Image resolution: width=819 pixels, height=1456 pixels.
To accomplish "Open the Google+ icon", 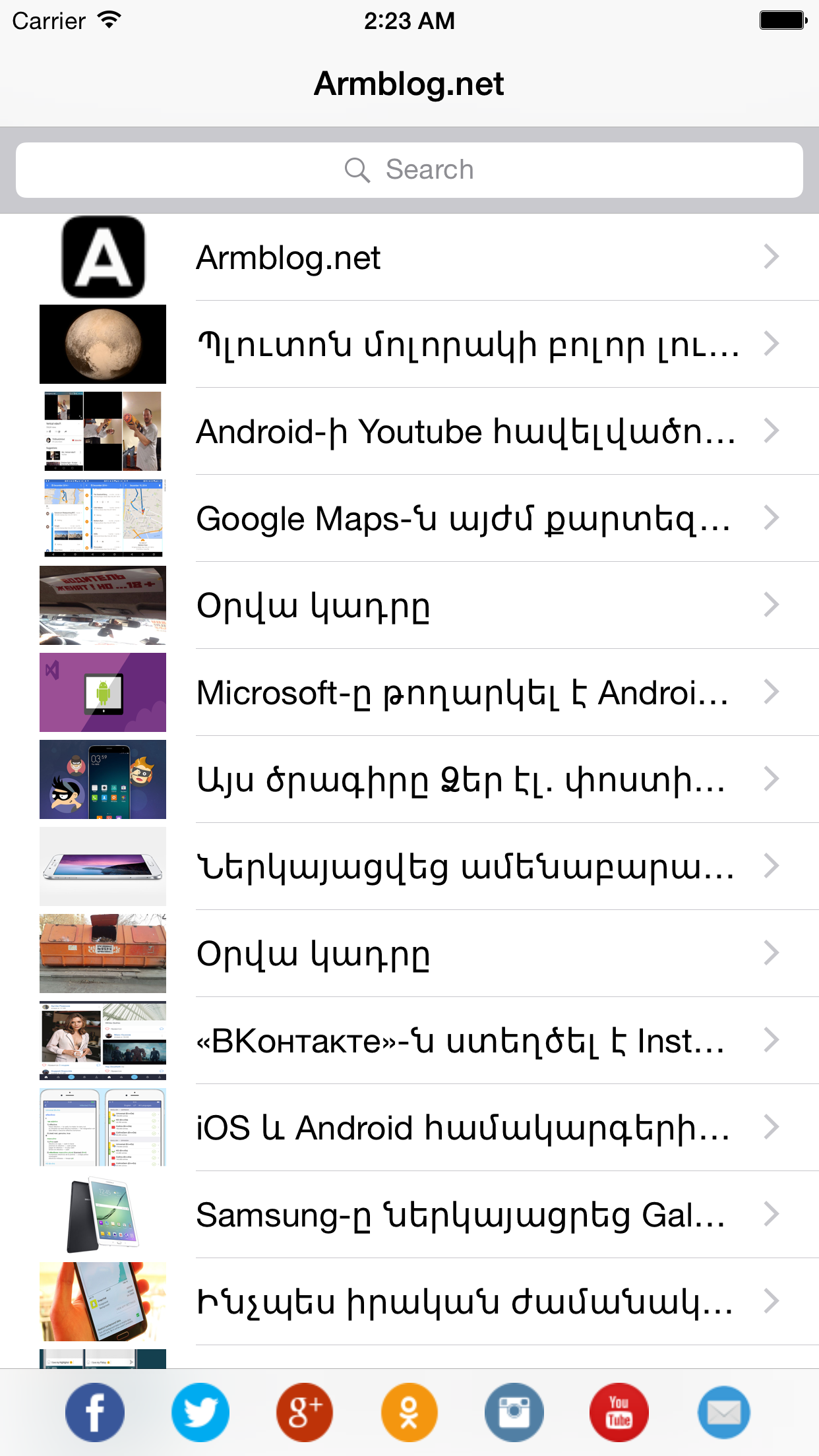I will tap(305, 1412).
